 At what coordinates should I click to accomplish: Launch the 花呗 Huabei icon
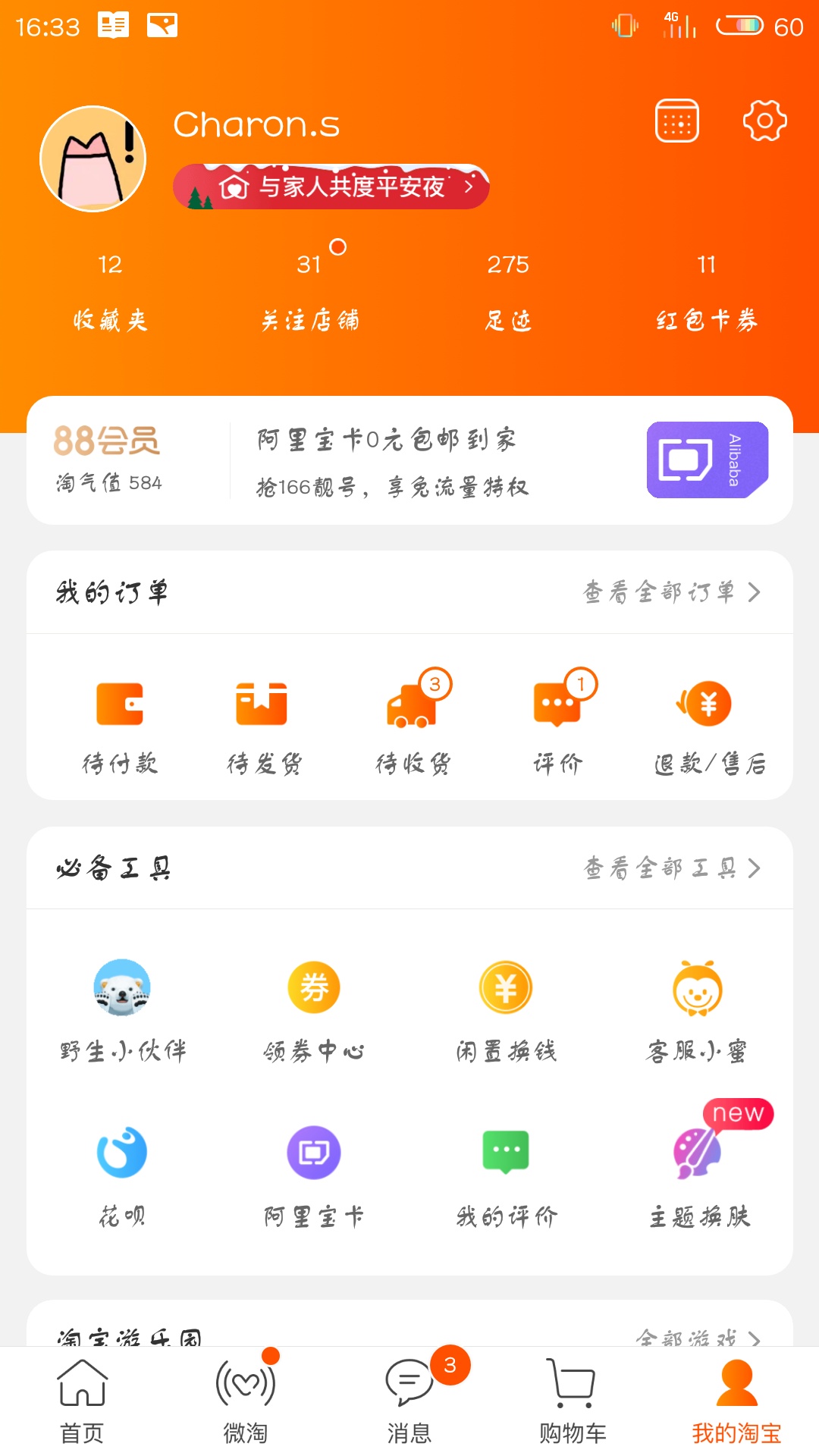tap(123, 1154)
